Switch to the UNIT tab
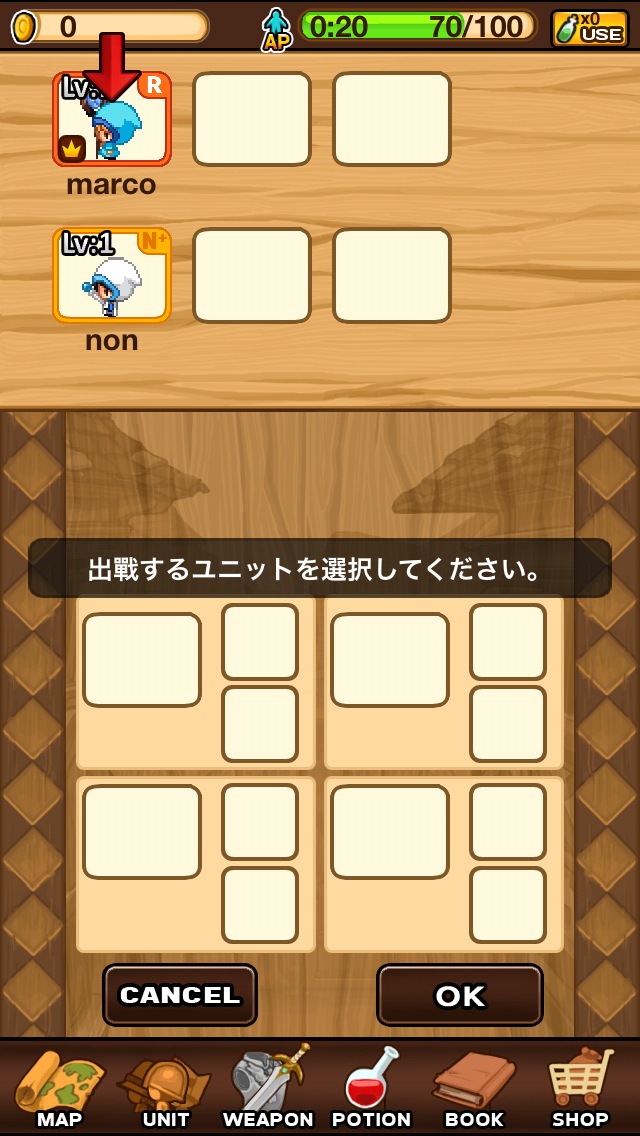Screen dimensions: 640x1136 tap(165, 1088)
